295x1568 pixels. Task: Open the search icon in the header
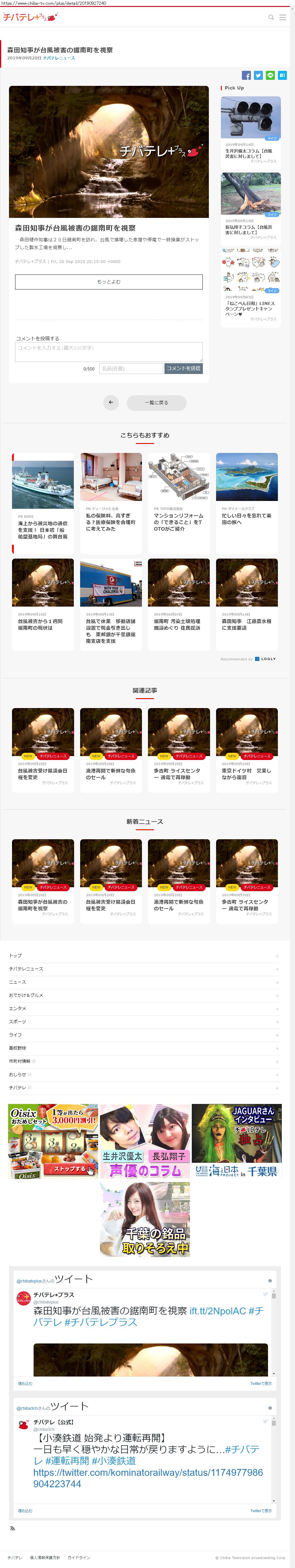271,17
